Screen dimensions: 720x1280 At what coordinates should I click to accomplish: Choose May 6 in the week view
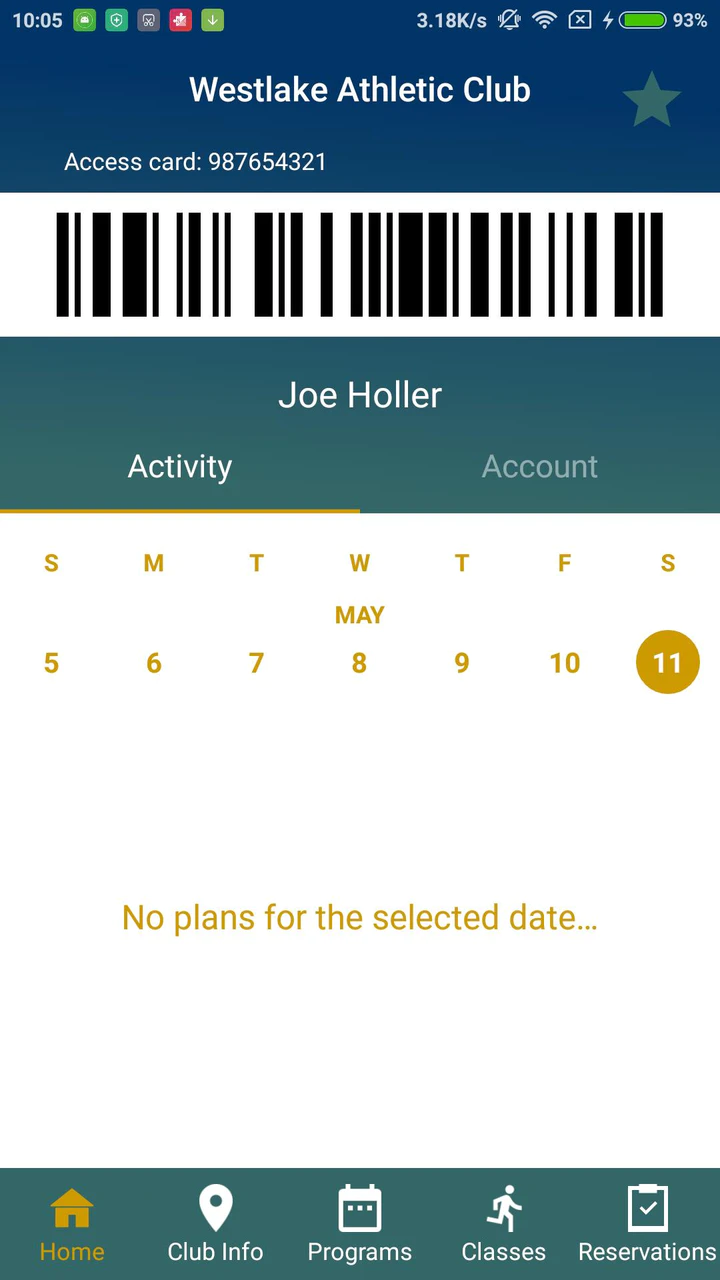point(154,663)
